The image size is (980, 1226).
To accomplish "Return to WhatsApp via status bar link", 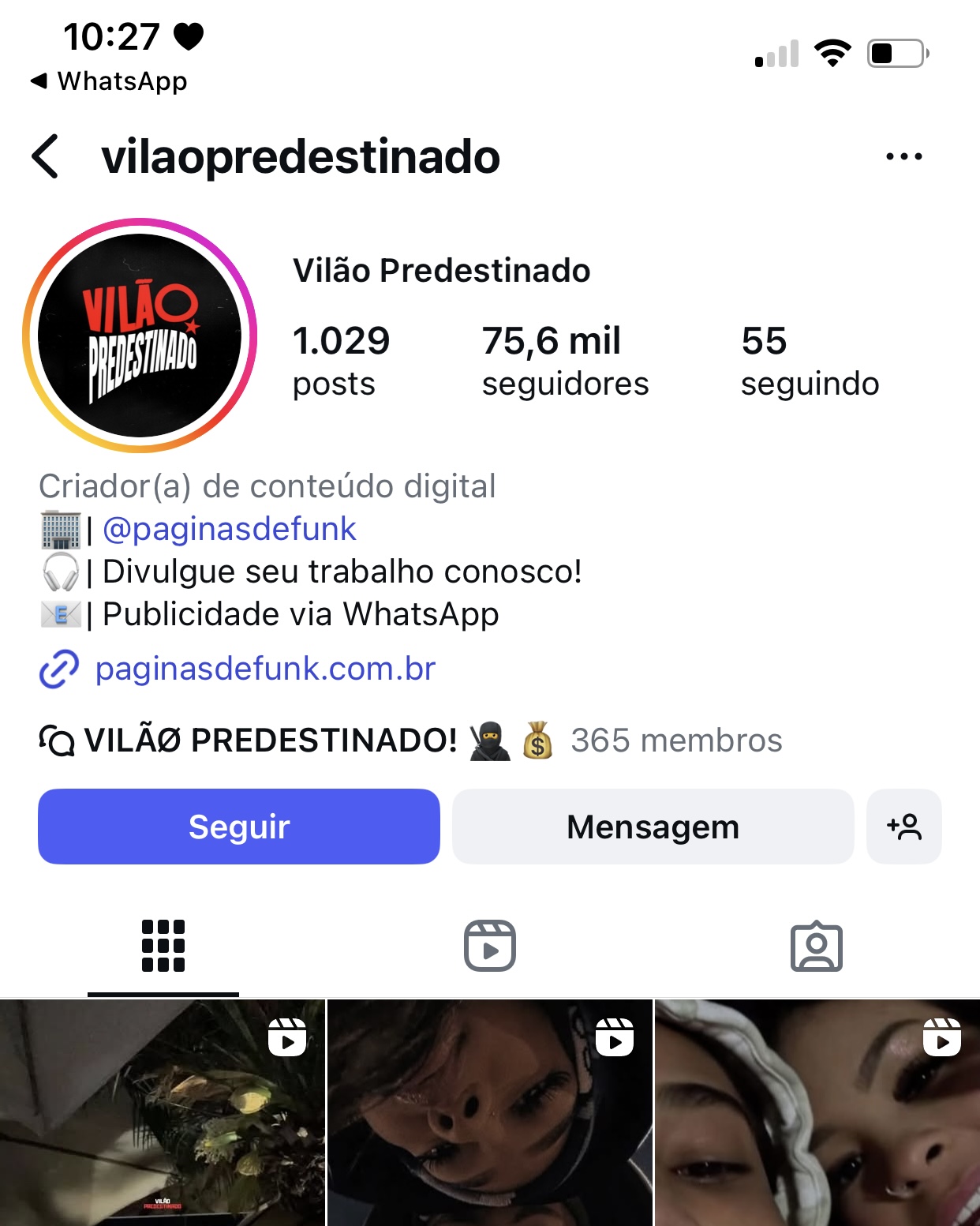I will [x=109, y=81].
